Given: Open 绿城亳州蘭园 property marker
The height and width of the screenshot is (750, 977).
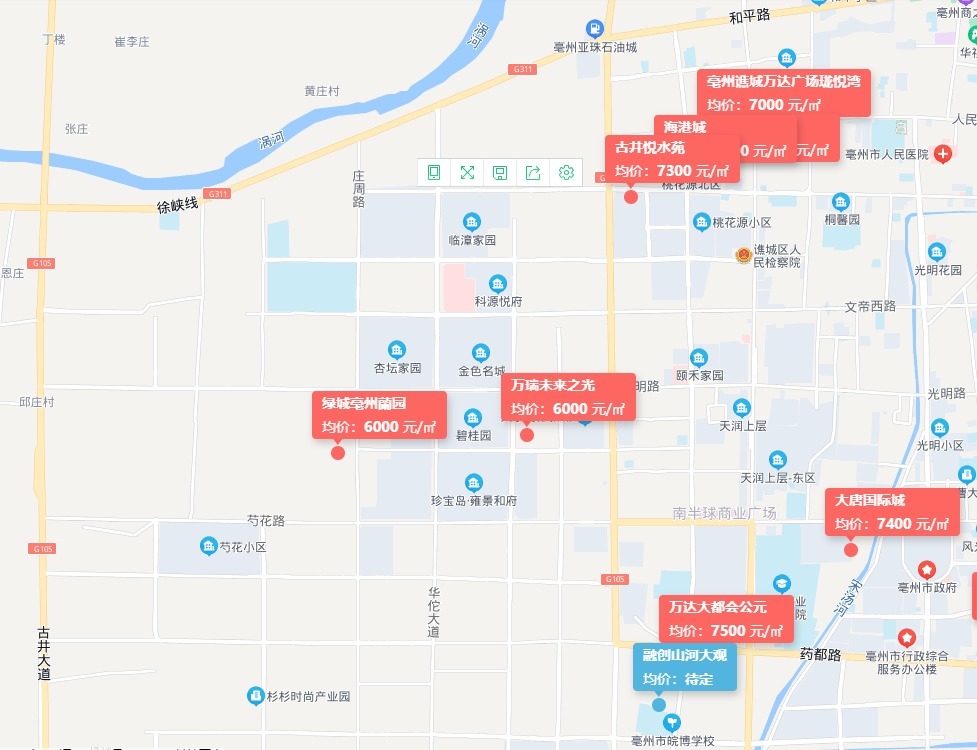Looking at the screenshot, I should 379,415.
